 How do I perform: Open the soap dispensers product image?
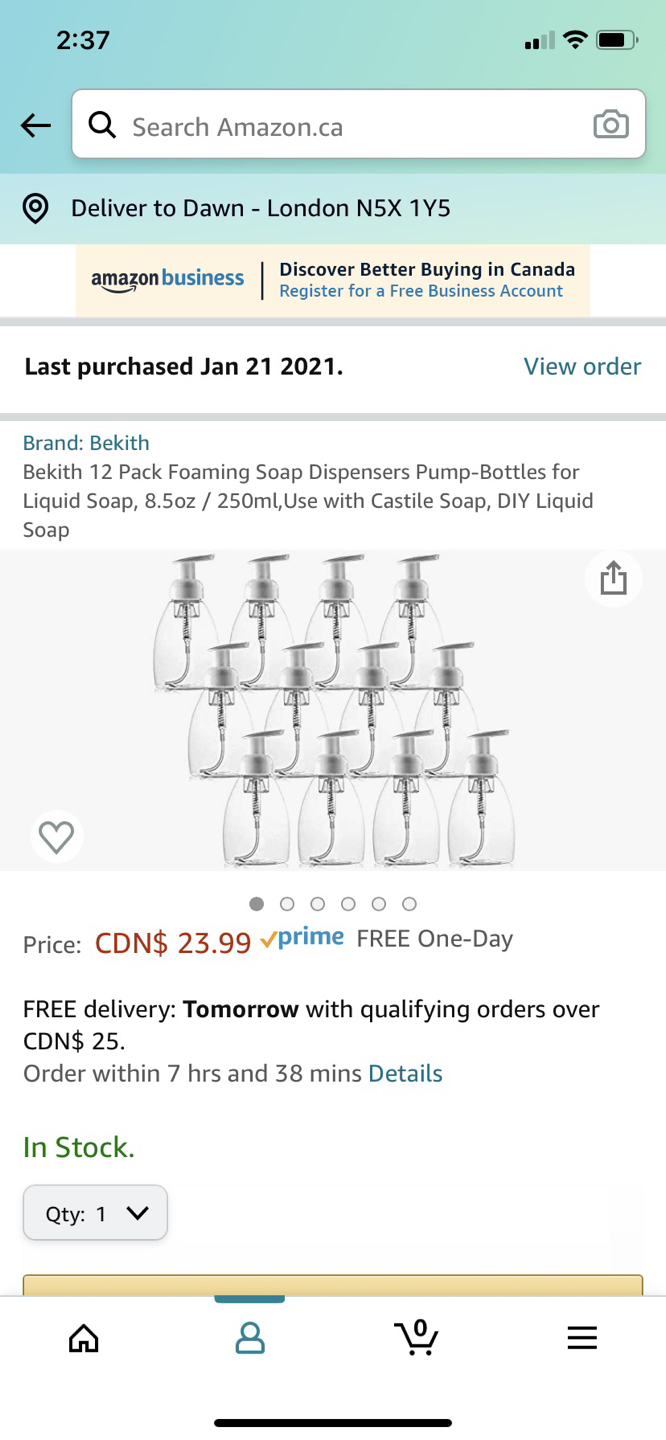pyautogui.click(x=333, y=709)
